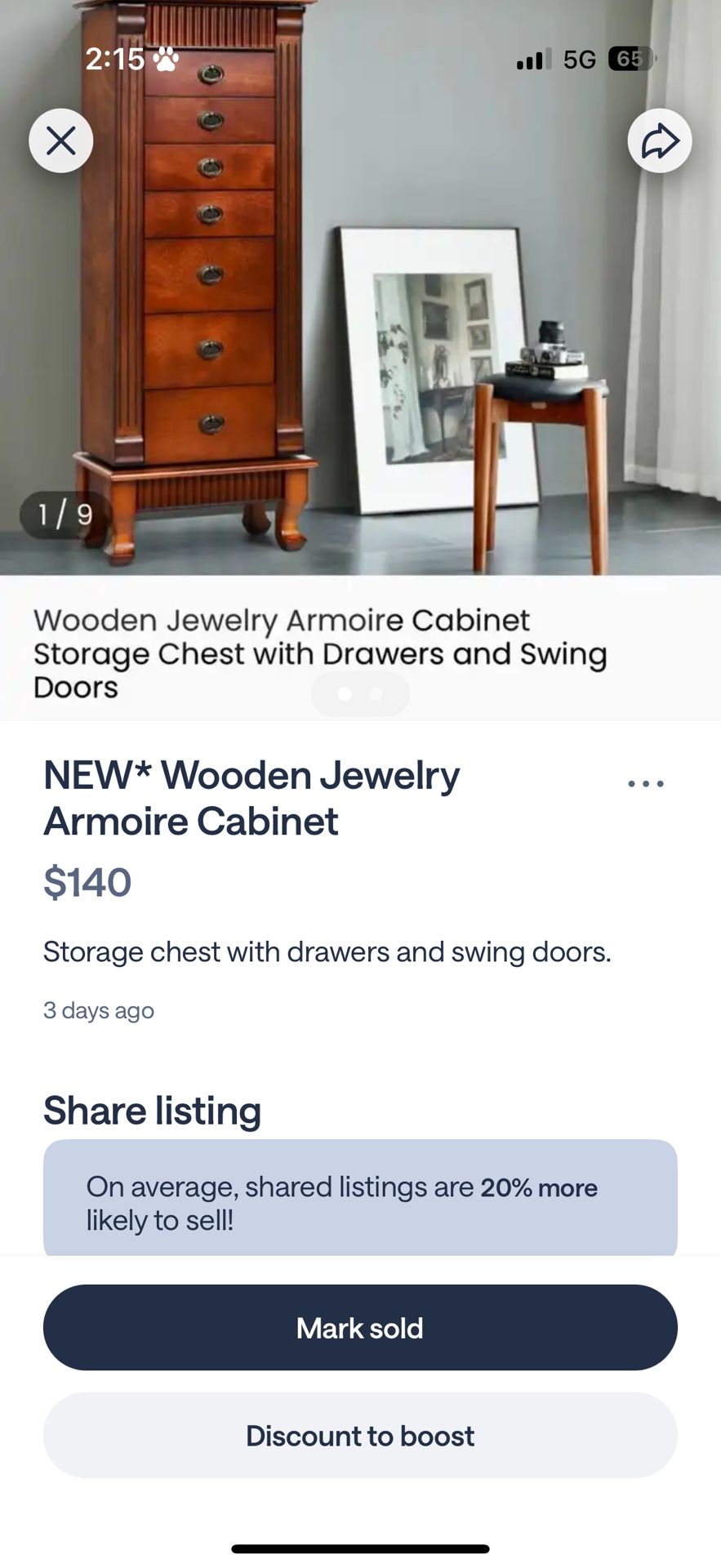Open the jewelry armoire photo

point(359,327)
